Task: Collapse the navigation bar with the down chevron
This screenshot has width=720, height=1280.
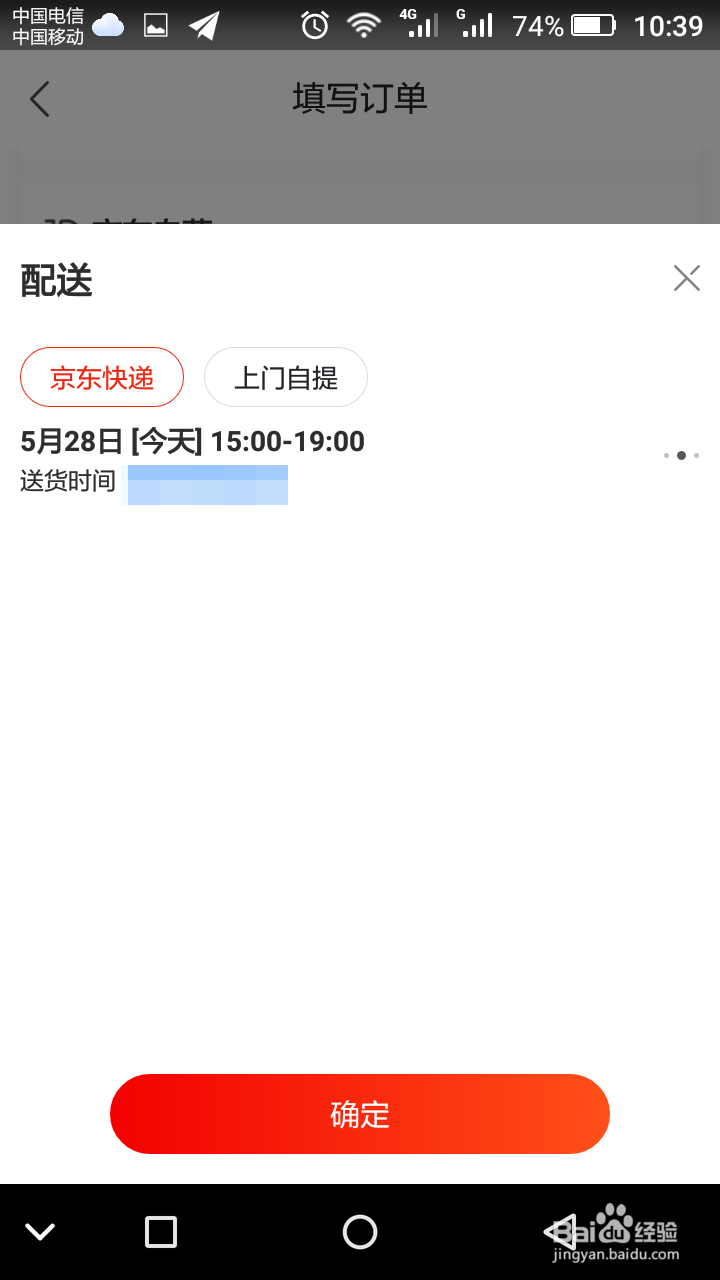Action: click(x=40, y=1231)
